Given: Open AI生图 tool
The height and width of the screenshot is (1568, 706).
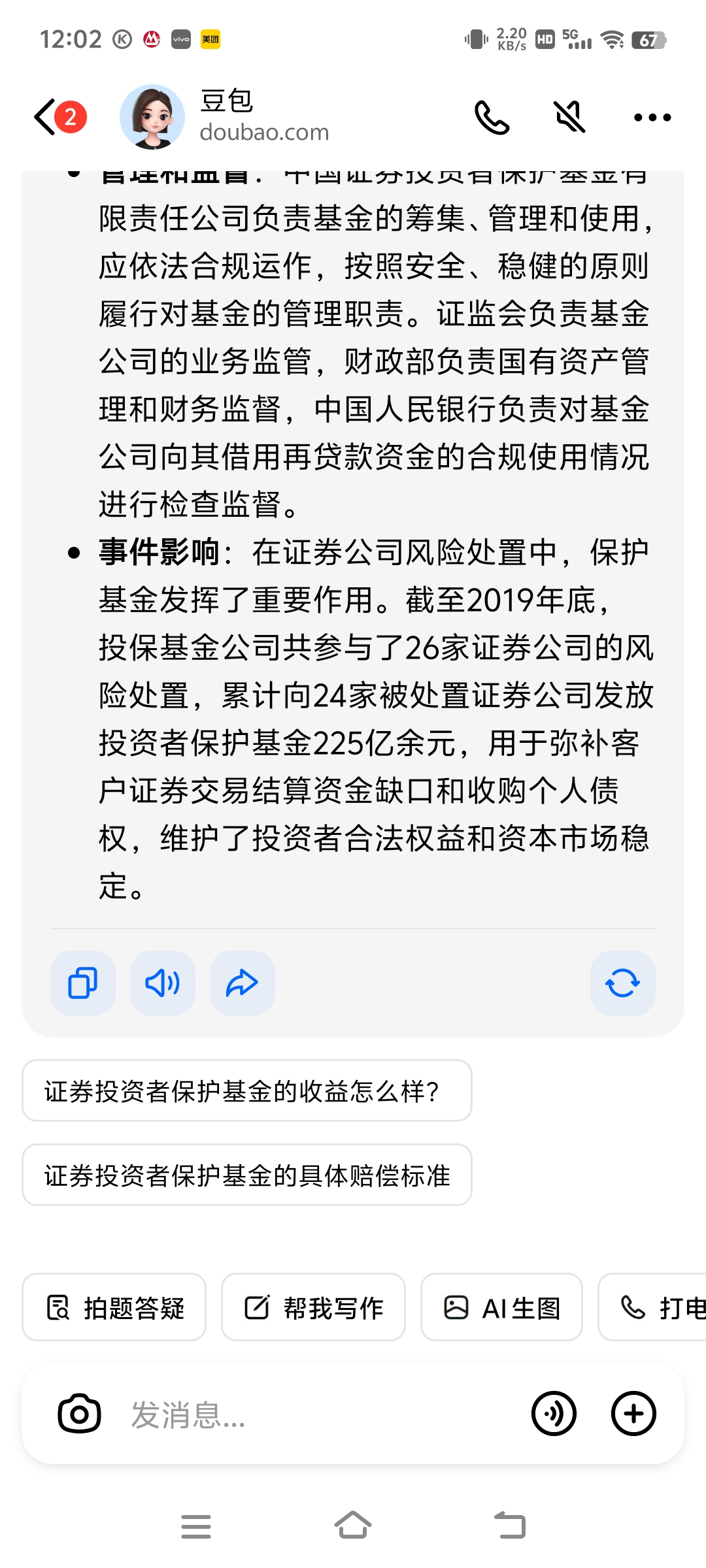Looking at the screenshot, I should pyautogui.click(x=501, y=1307).
